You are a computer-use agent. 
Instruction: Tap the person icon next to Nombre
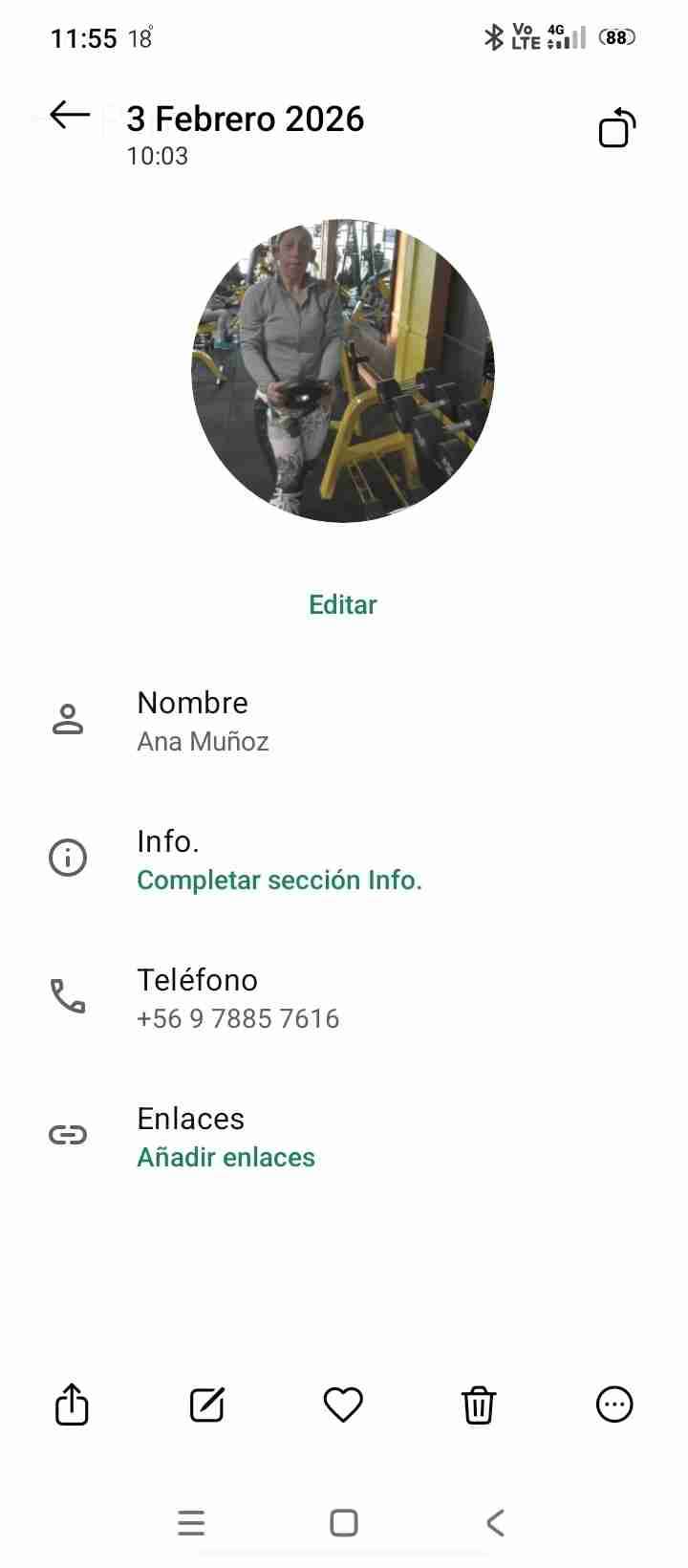(x=68, y=719)
